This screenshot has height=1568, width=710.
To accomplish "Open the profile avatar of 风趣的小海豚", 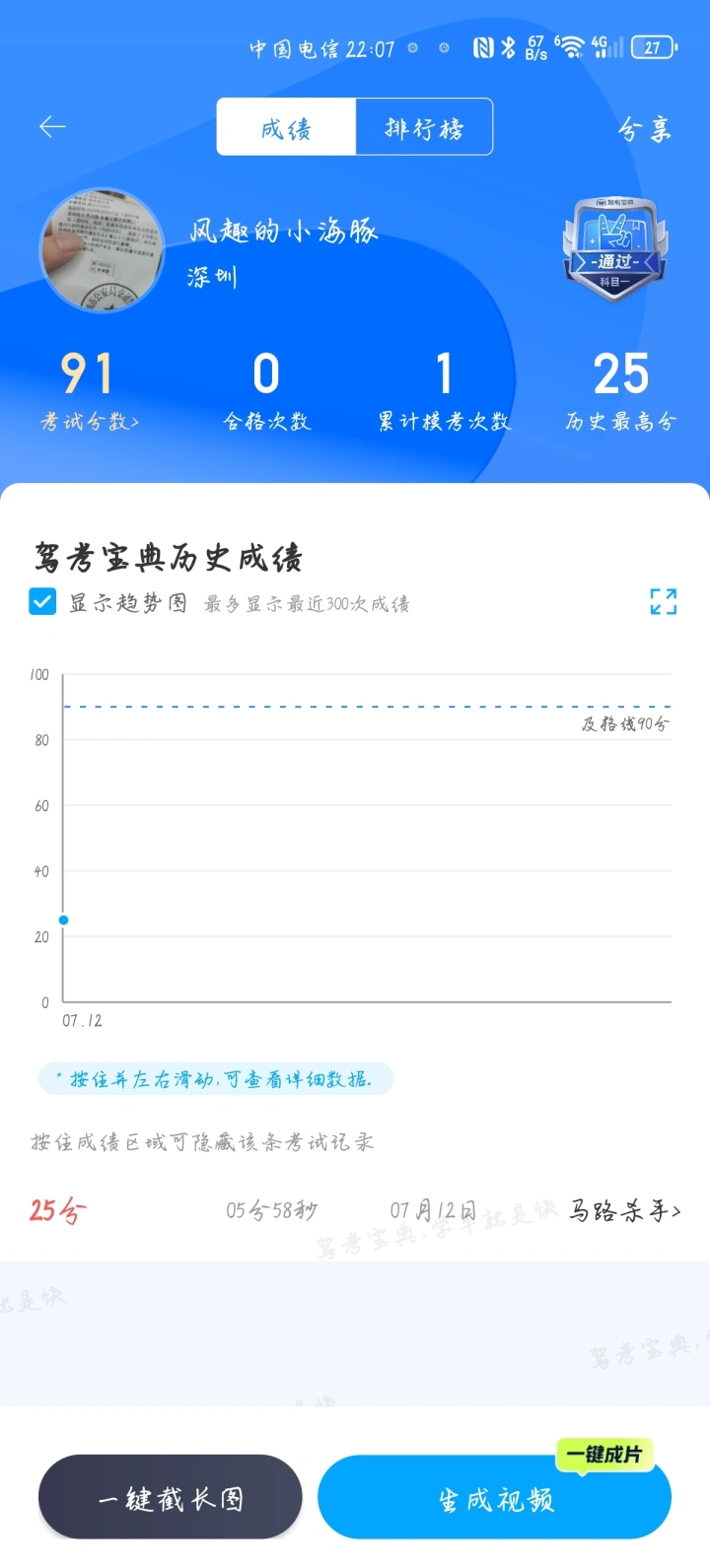I will 102,251.
